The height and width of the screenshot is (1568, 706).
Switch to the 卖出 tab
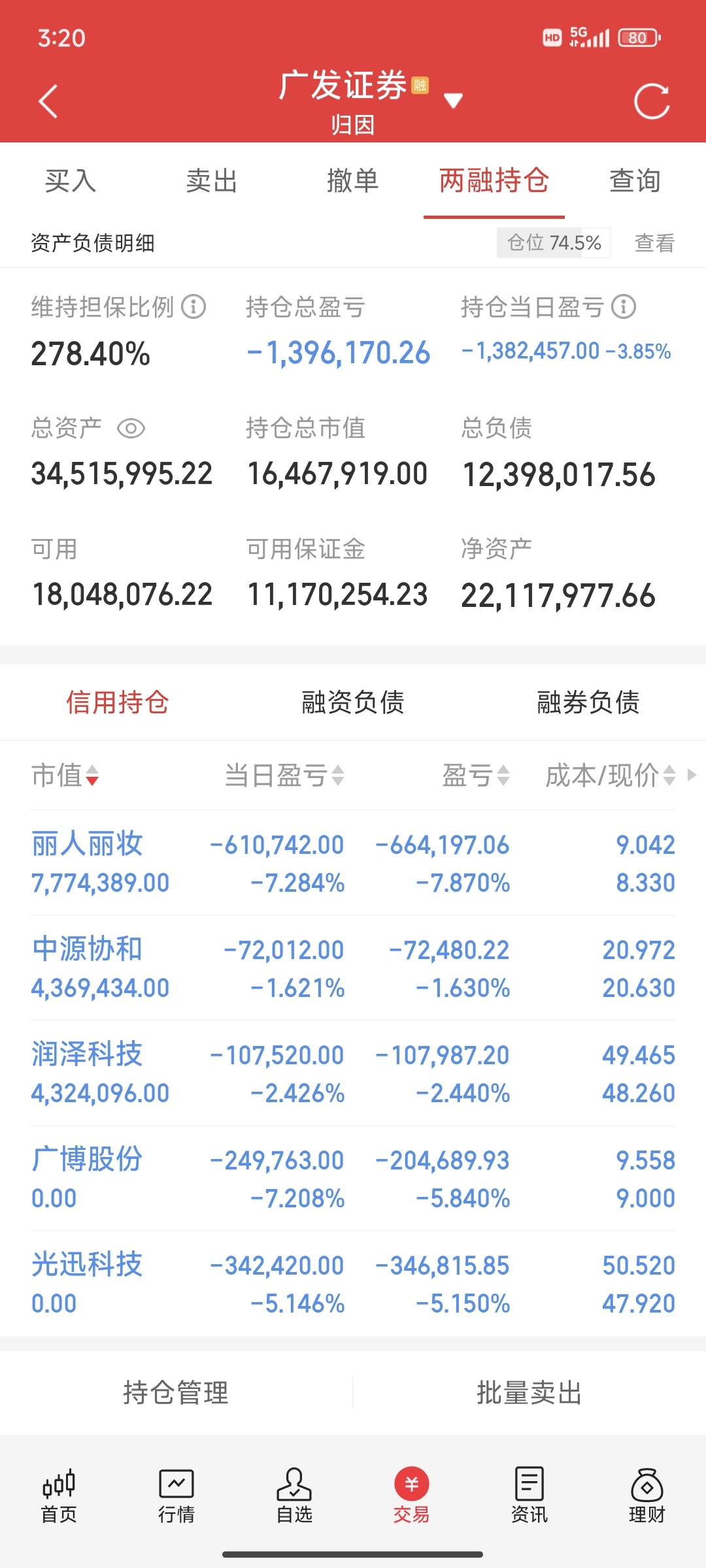211,181
